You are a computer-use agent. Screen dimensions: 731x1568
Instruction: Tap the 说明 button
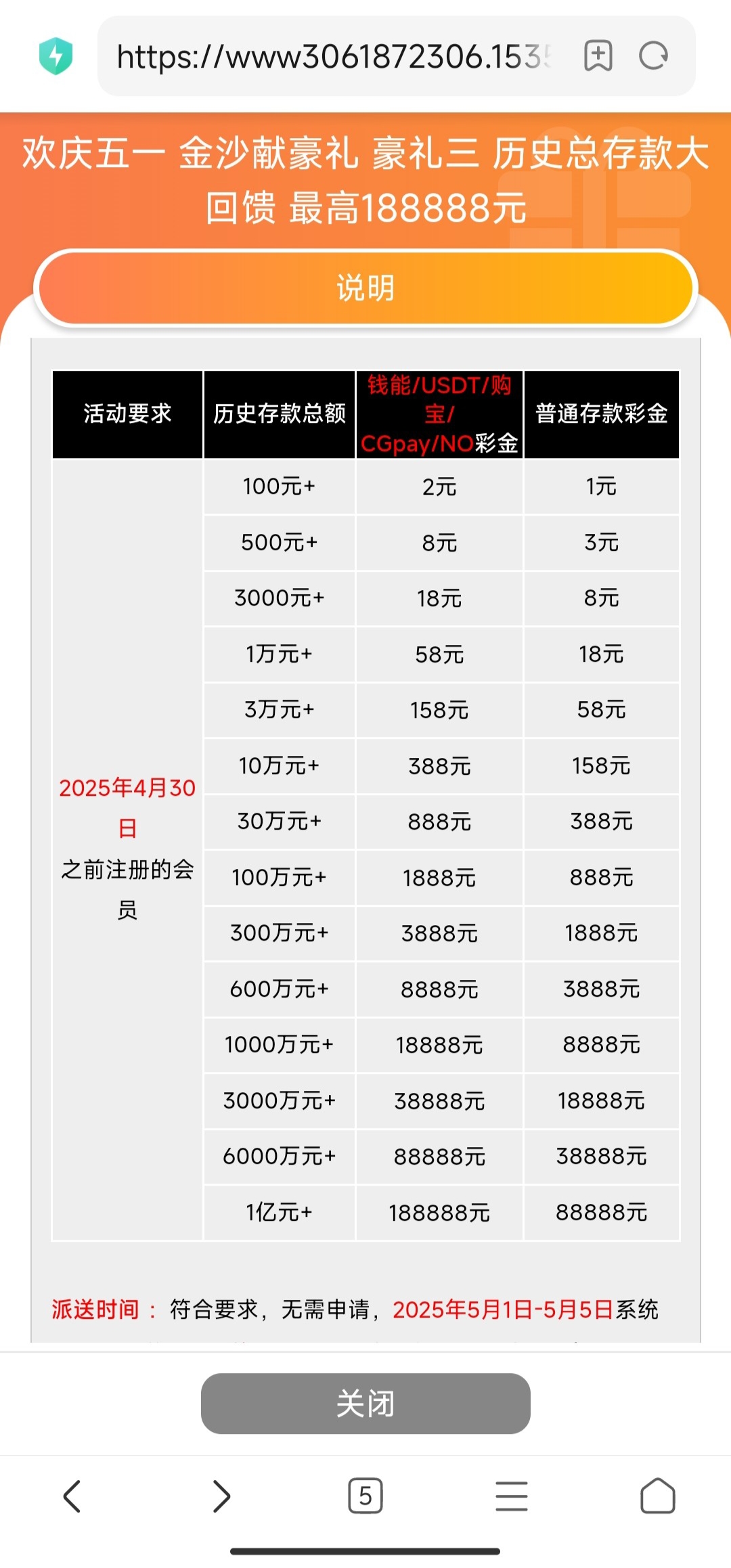(x=365, y=288)
